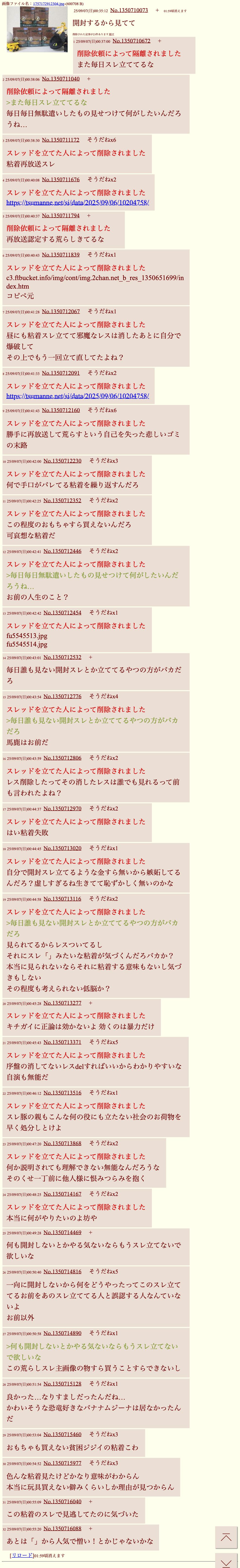Tap the plus next to No.1350712532
The width and height of the screenshot is (240, 1568).
point(91,657)
